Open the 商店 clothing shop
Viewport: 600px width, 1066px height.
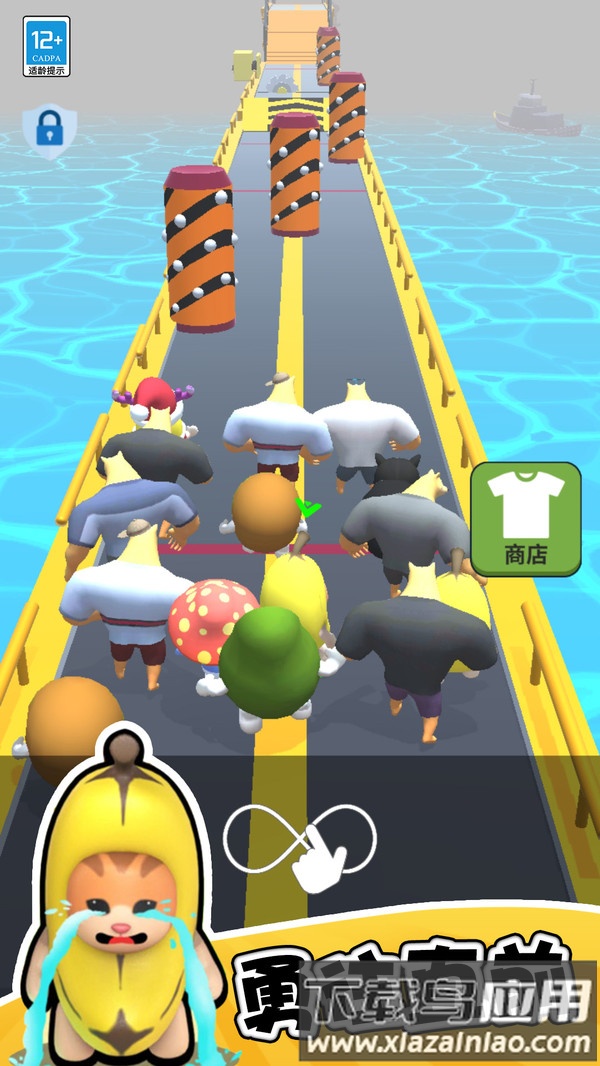pyautogui.click(x=525, y=518)
